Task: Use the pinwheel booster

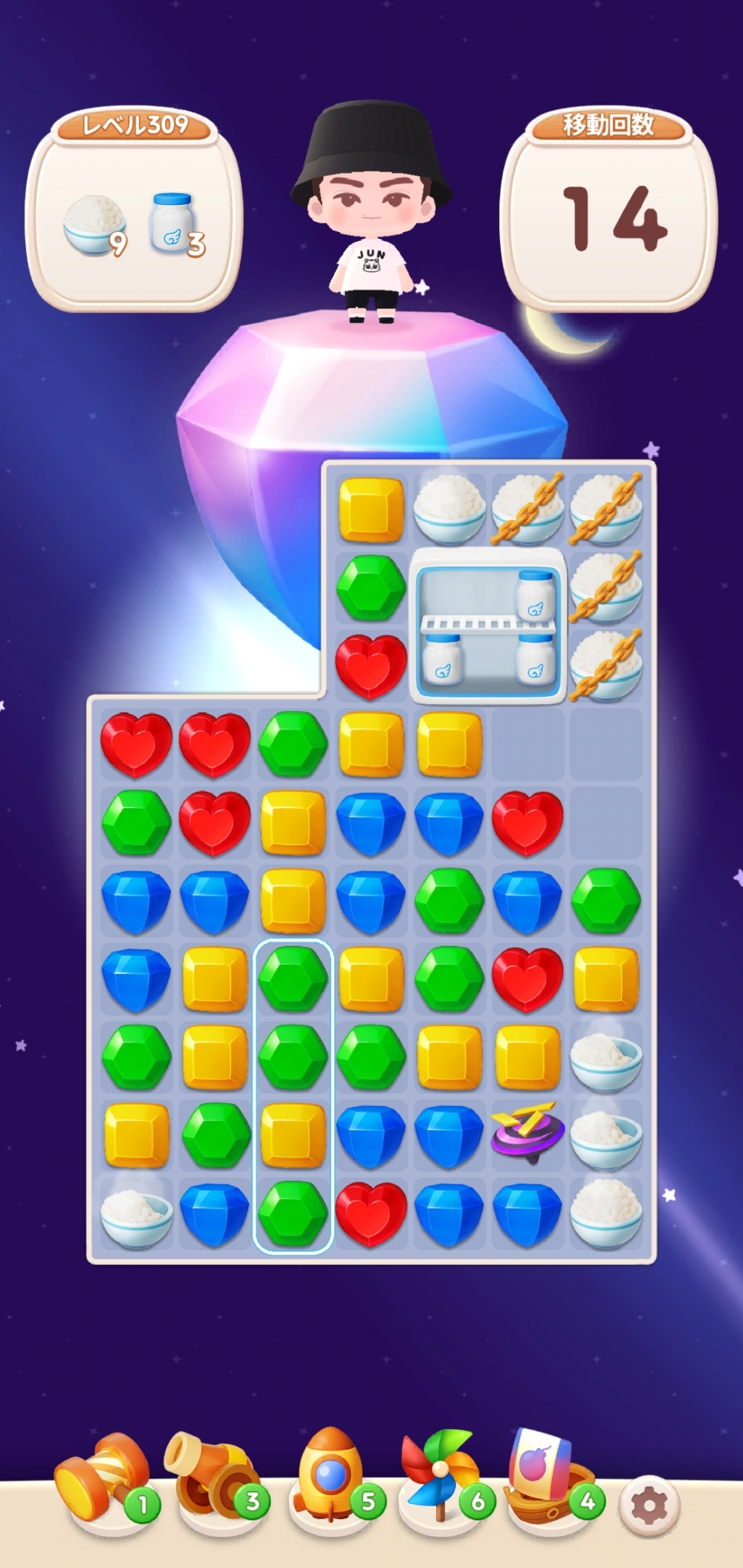Action: [441, 1477]
